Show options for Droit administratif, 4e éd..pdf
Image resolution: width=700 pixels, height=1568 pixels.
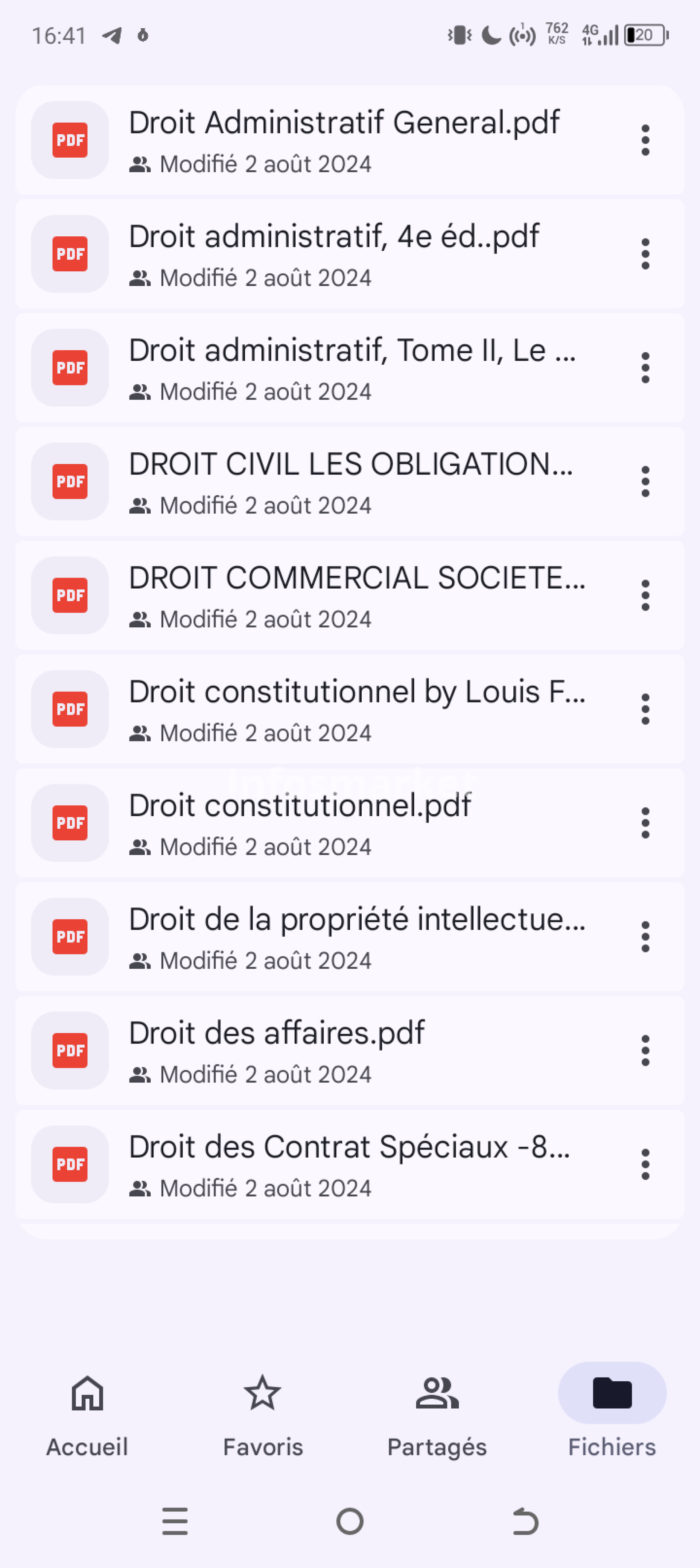click(x=645, y=254)
